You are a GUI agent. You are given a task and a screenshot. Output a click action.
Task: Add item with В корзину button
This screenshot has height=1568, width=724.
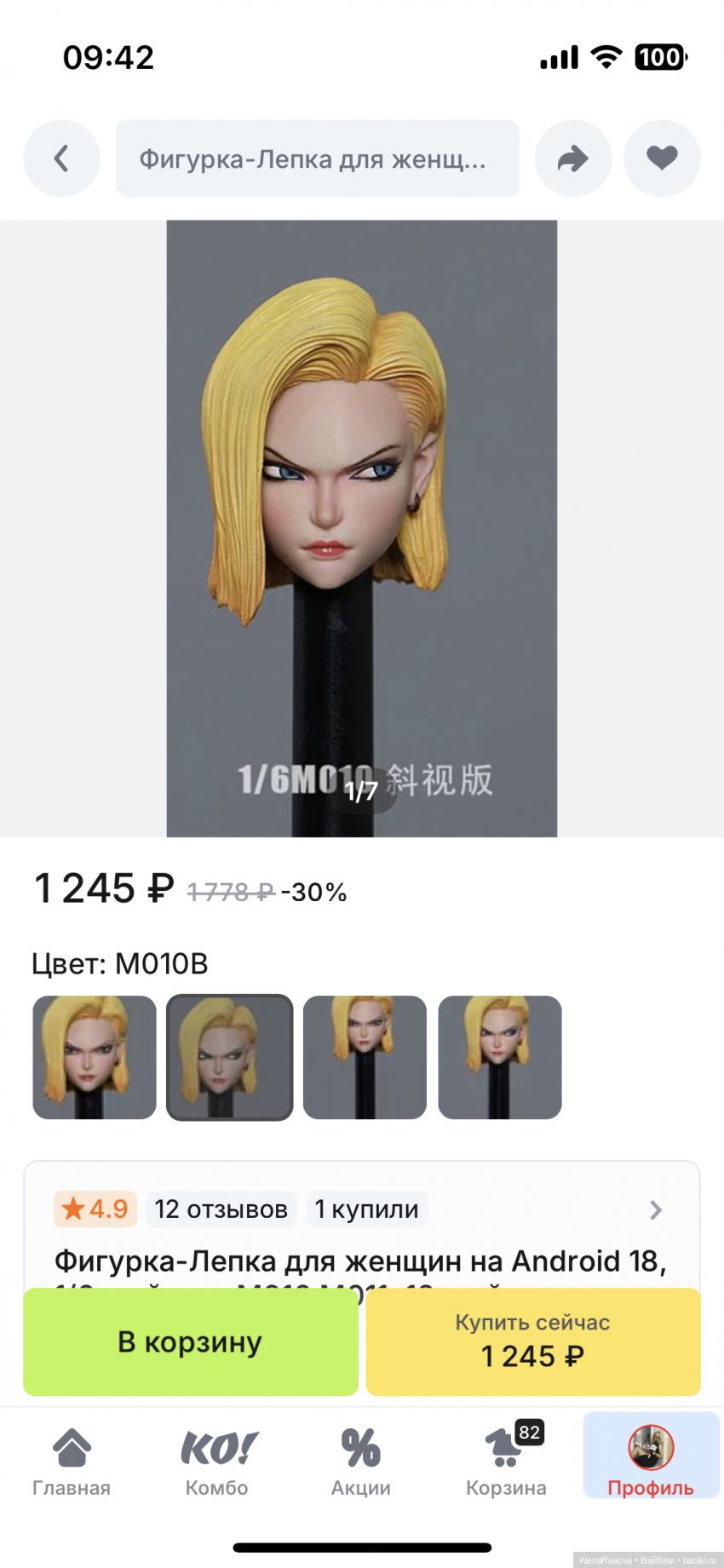190,1341
